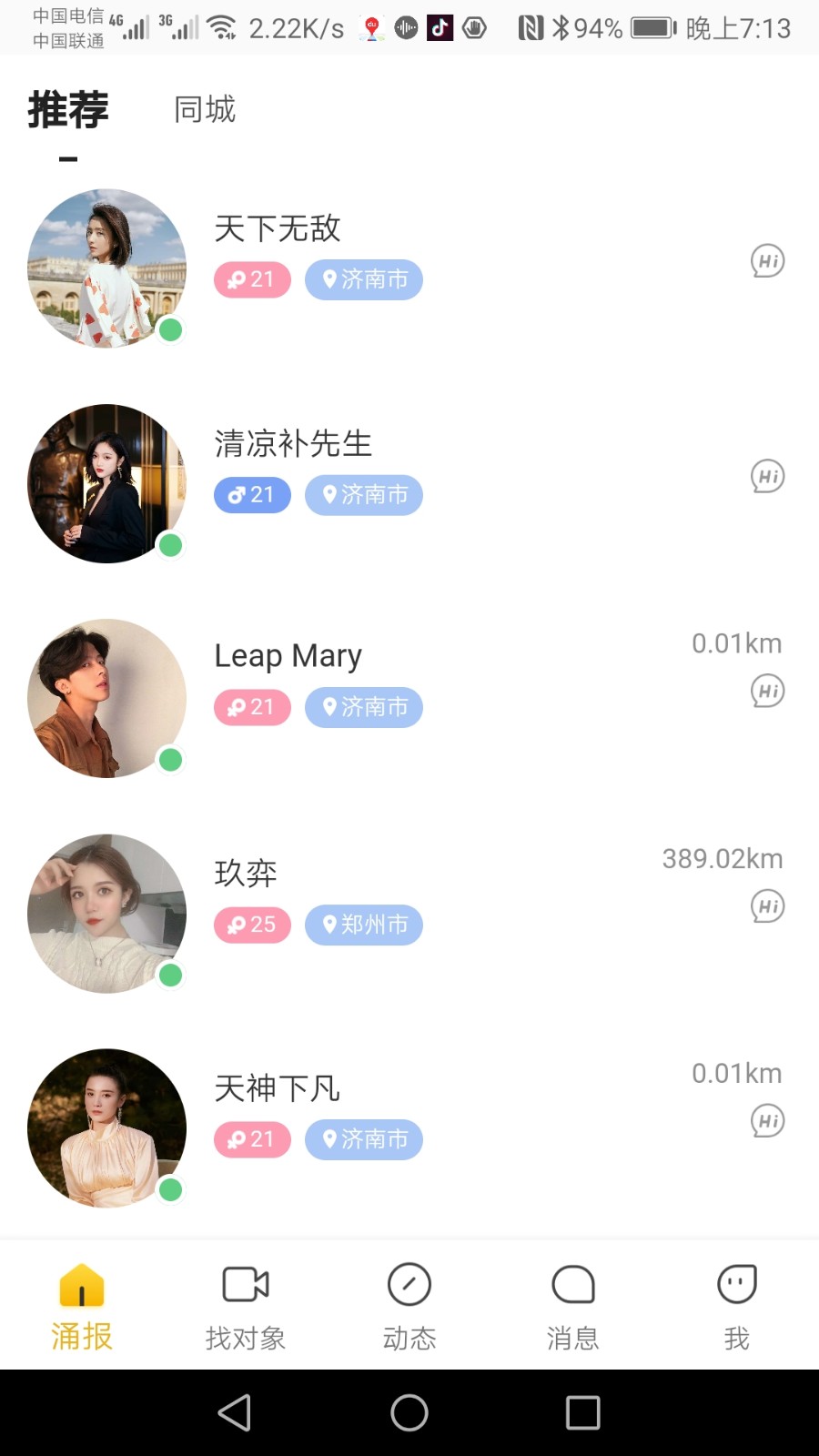This screenshot has height=1456, width=819.
Task: Switch to the 同城 tab
Action: pyautogui.click(x=205, y=109)
